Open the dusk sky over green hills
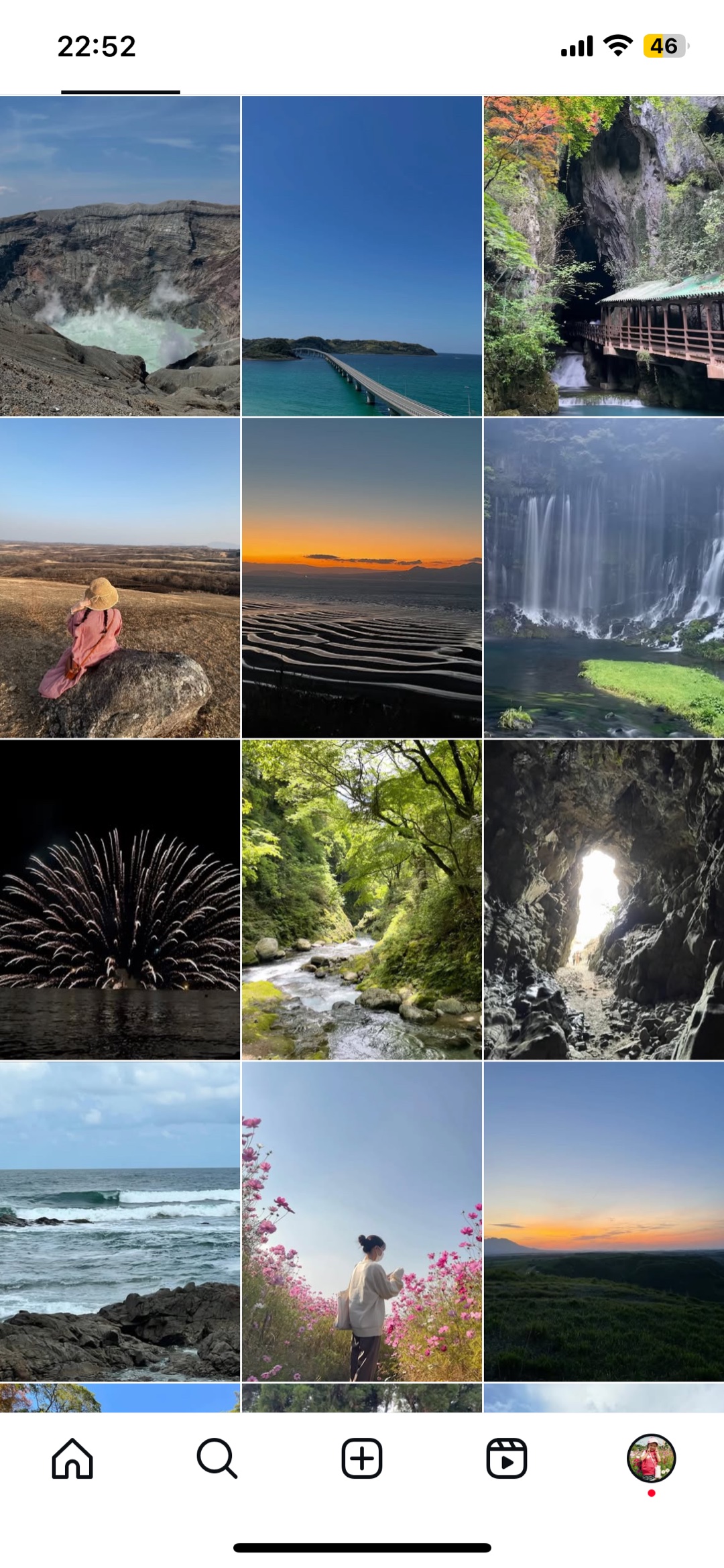724x1568 pixels. (603, 1222)
